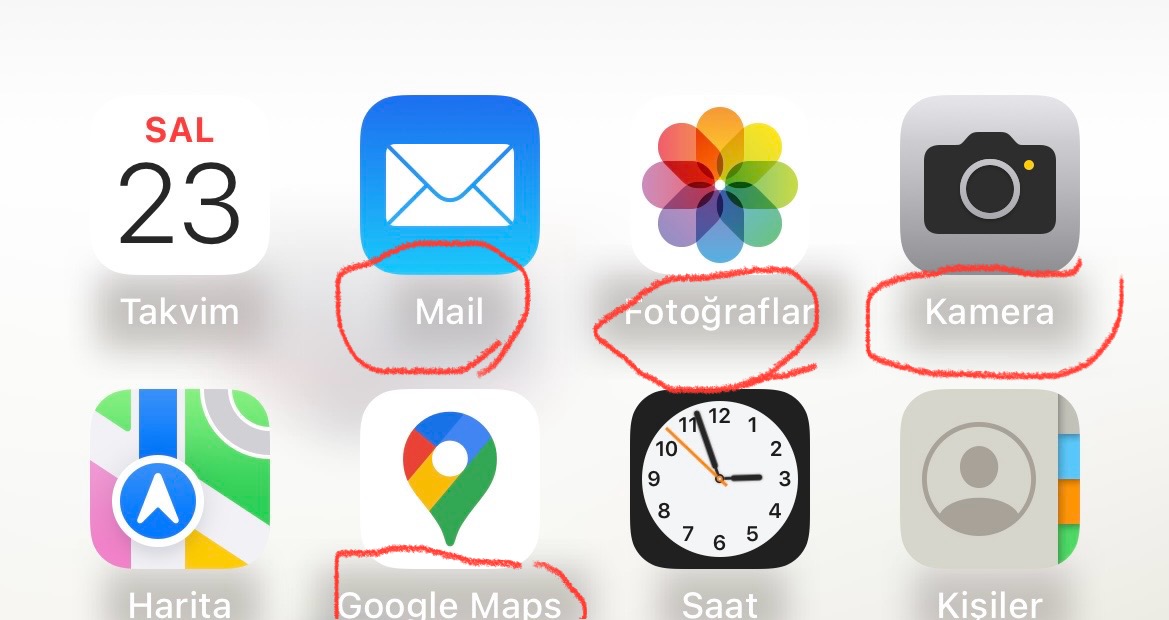This screenshot has width=1169, height=620.
Task: Open the Kişiler contacts app
Action: (989, 478)
